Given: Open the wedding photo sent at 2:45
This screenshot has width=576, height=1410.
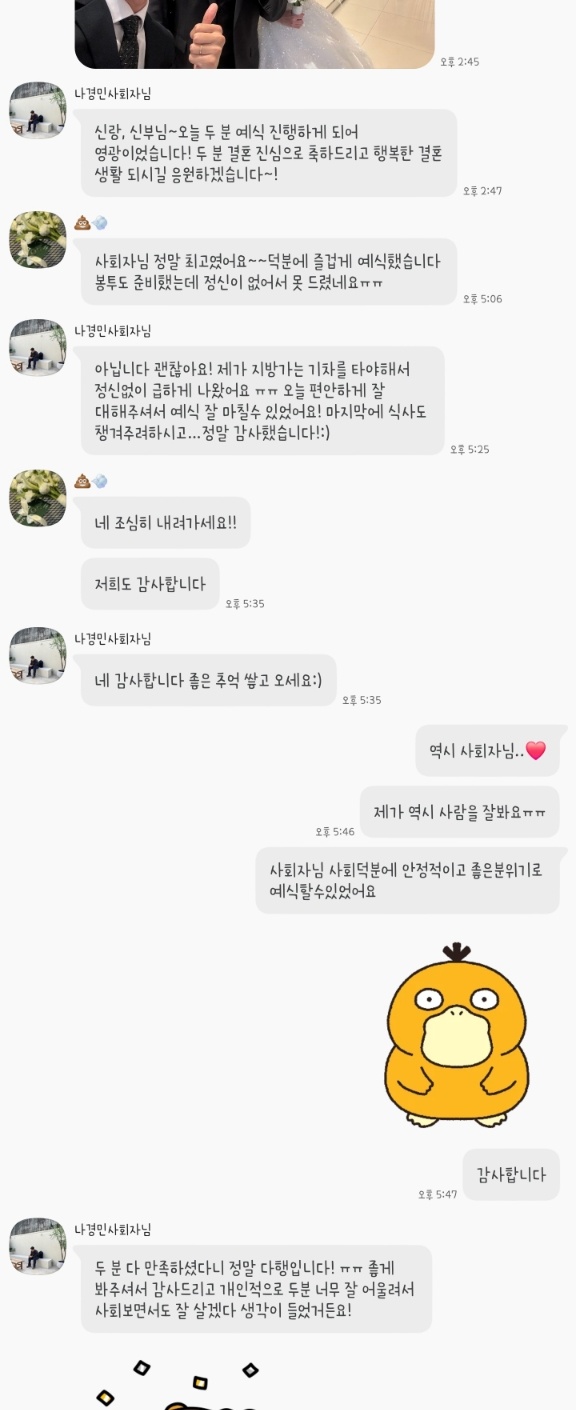Looking at the screenshot, I should pyautogui.click(x=254, y=33).
